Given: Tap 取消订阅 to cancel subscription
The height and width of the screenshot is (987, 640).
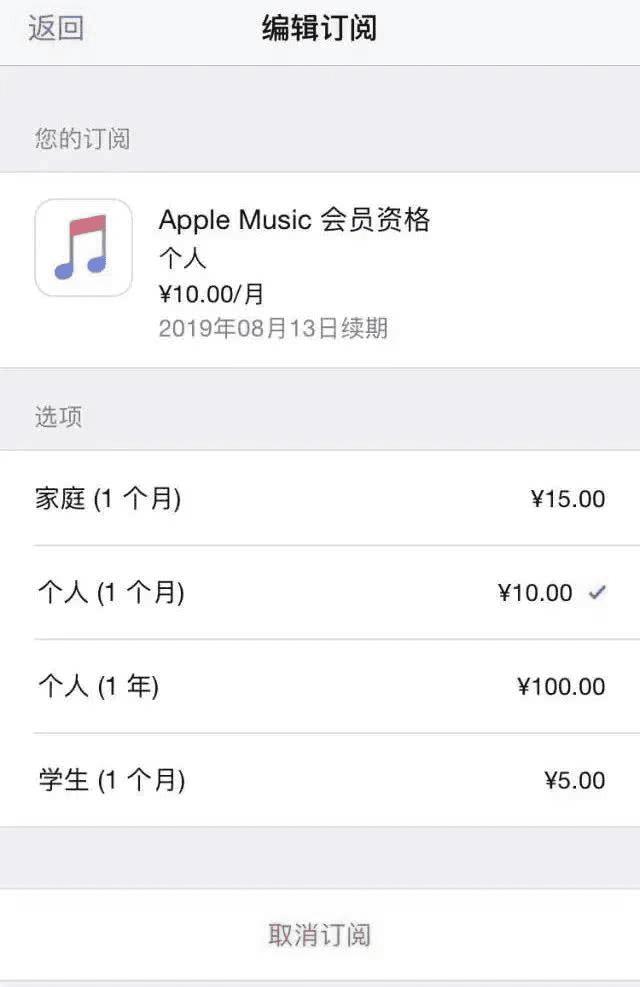Looking at the screenshot, I should click(320, 935).
